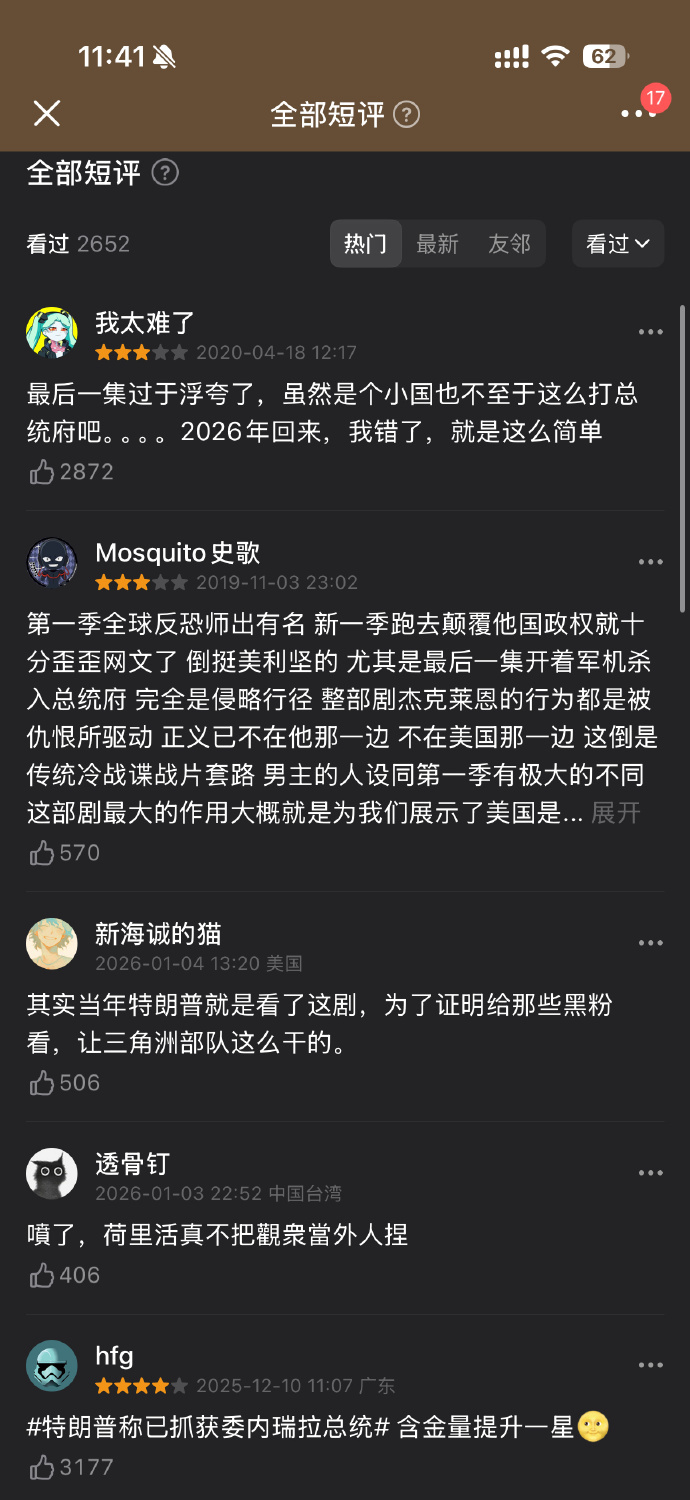Image resolution: width=690 pixels, height=1500 pixels.
Task: Open hfg's profile avatar
Action: click(x=52, y=1366)
